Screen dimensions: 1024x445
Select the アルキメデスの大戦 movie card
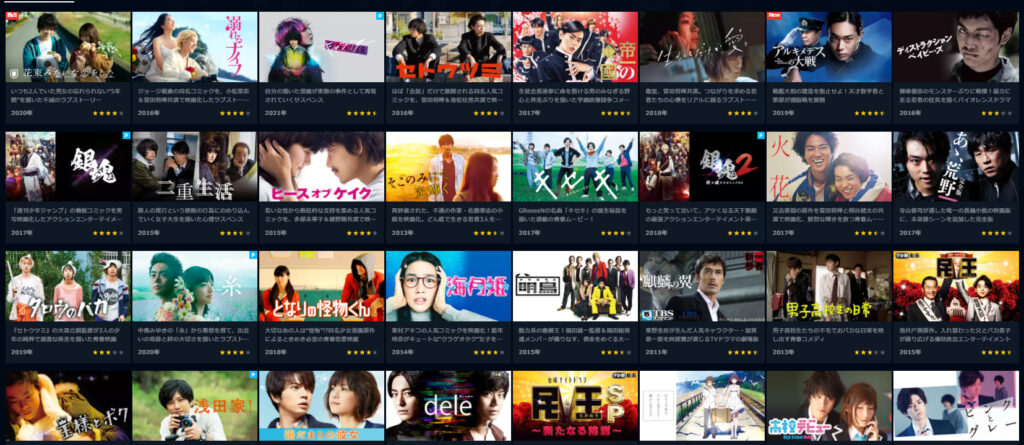point(828,46)
